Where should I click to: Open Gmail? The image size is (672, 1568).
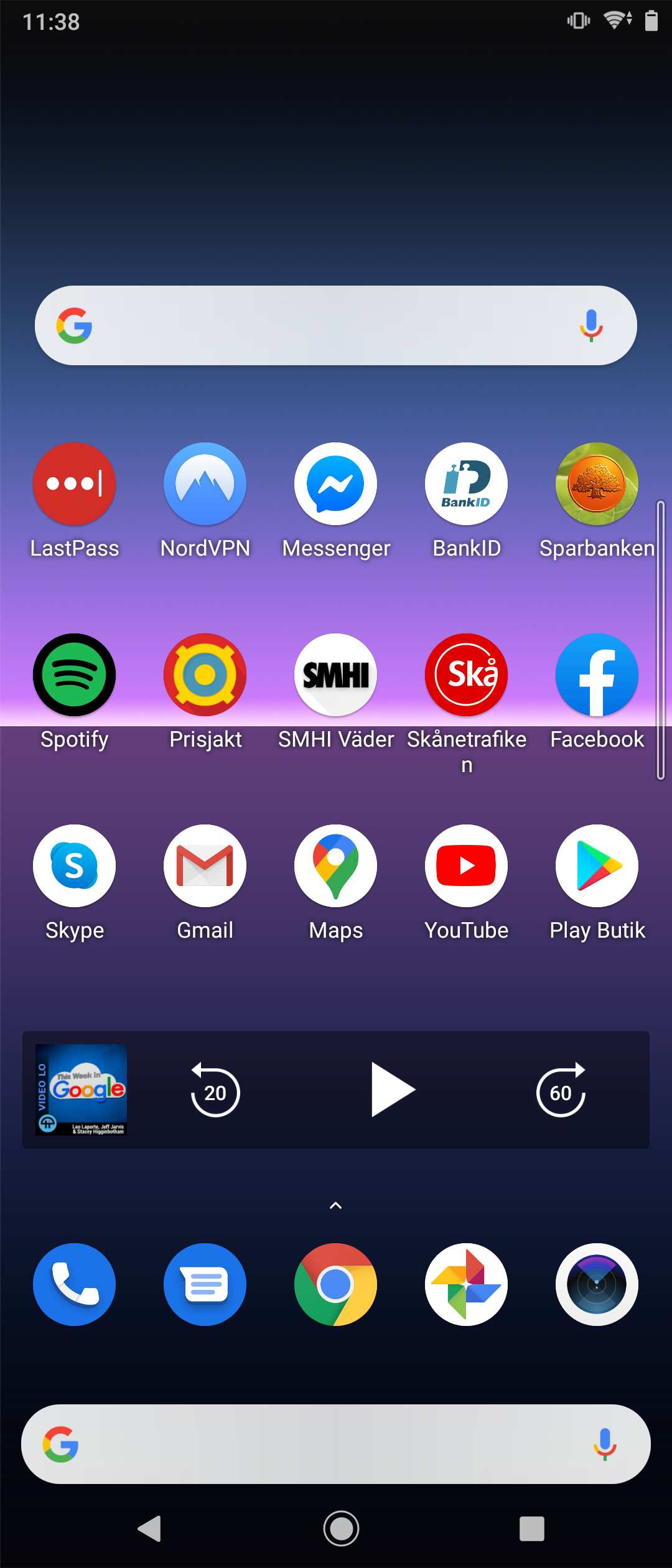point(205,866)
